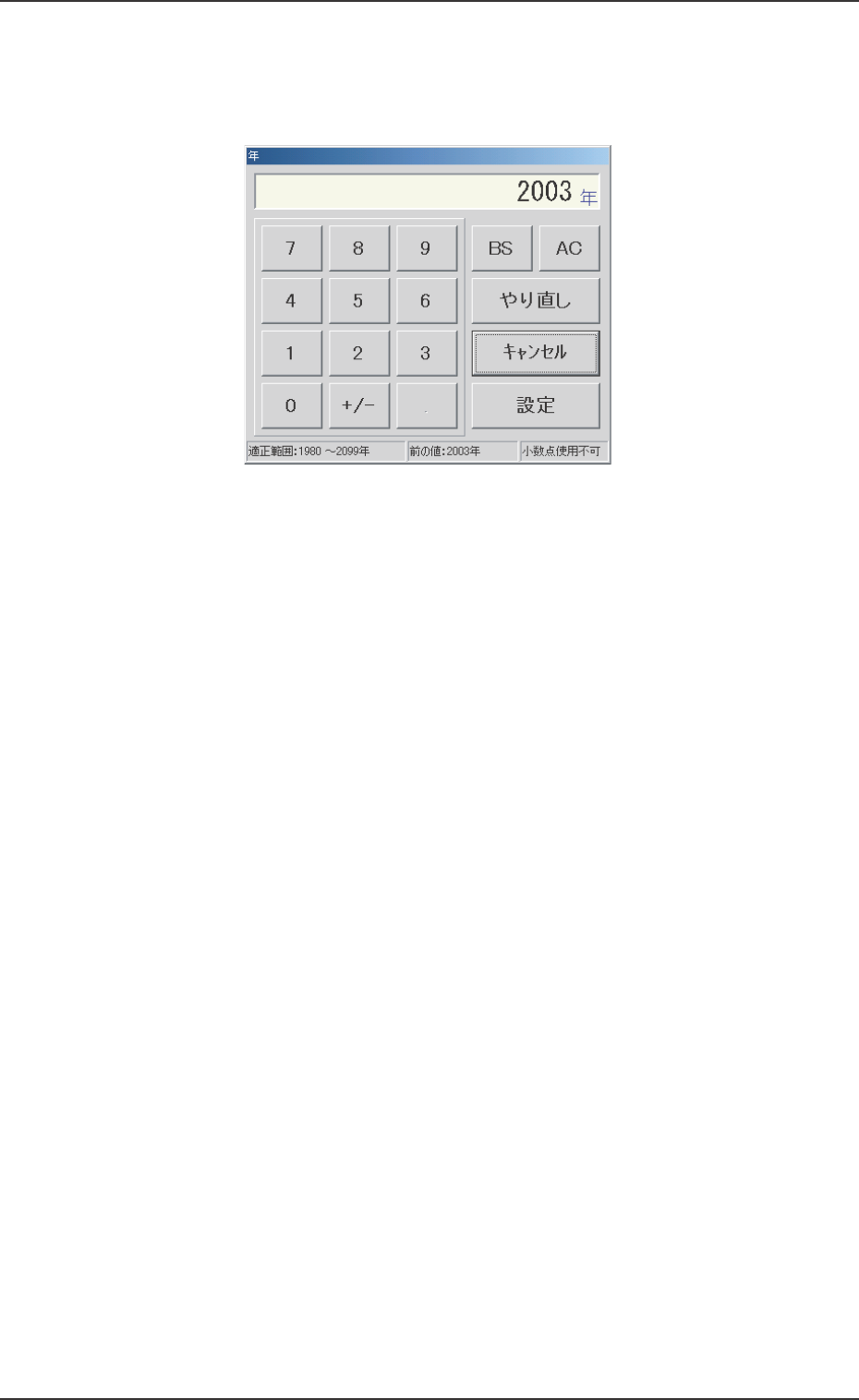Select the 4 key
Viewport: 859px width, 1400px height.
pos(291,301)
